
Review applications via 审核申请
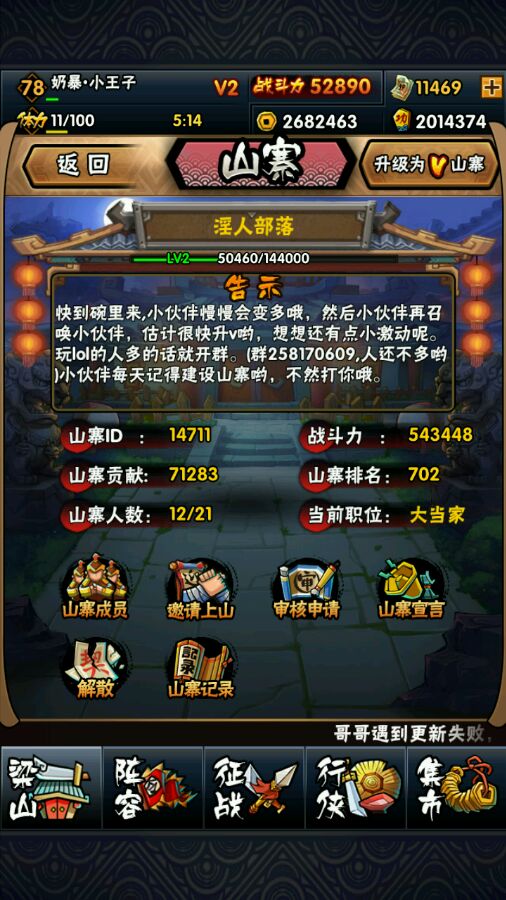(306, 589)
